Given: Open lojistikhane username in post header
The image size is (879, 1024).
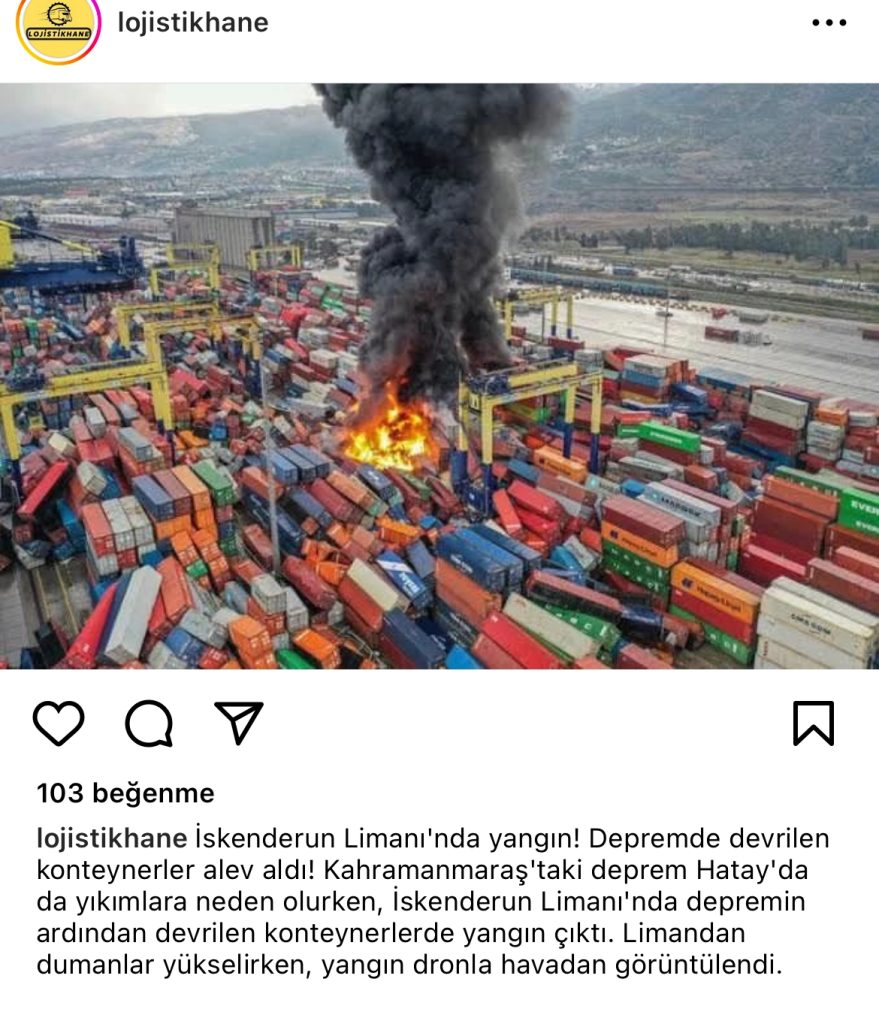Looking at the screenshot, I should [x=193, y=22].
